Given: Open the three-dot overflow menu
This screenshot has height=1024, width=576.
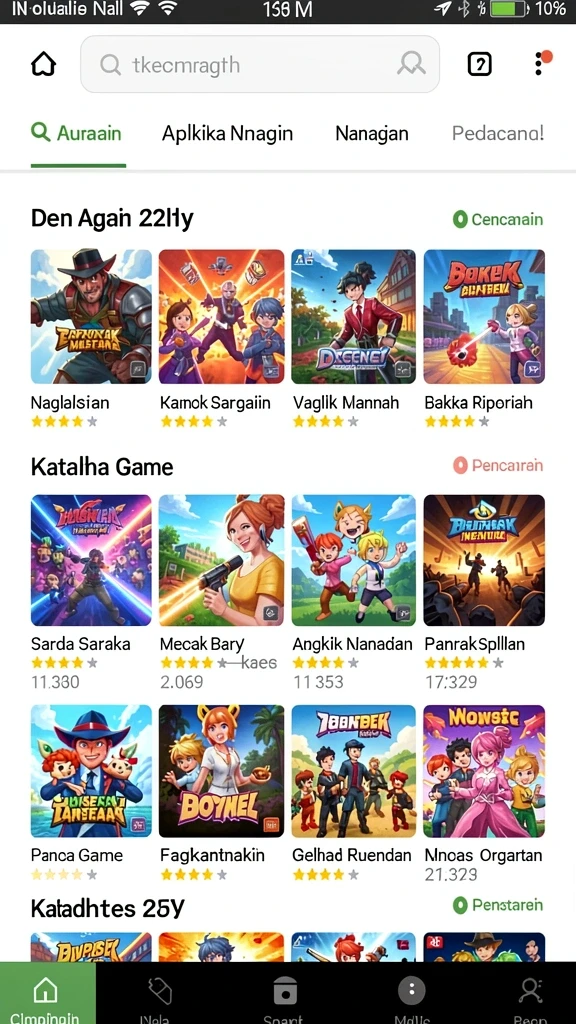Looking at the screenshot, I should pos(539,63).
